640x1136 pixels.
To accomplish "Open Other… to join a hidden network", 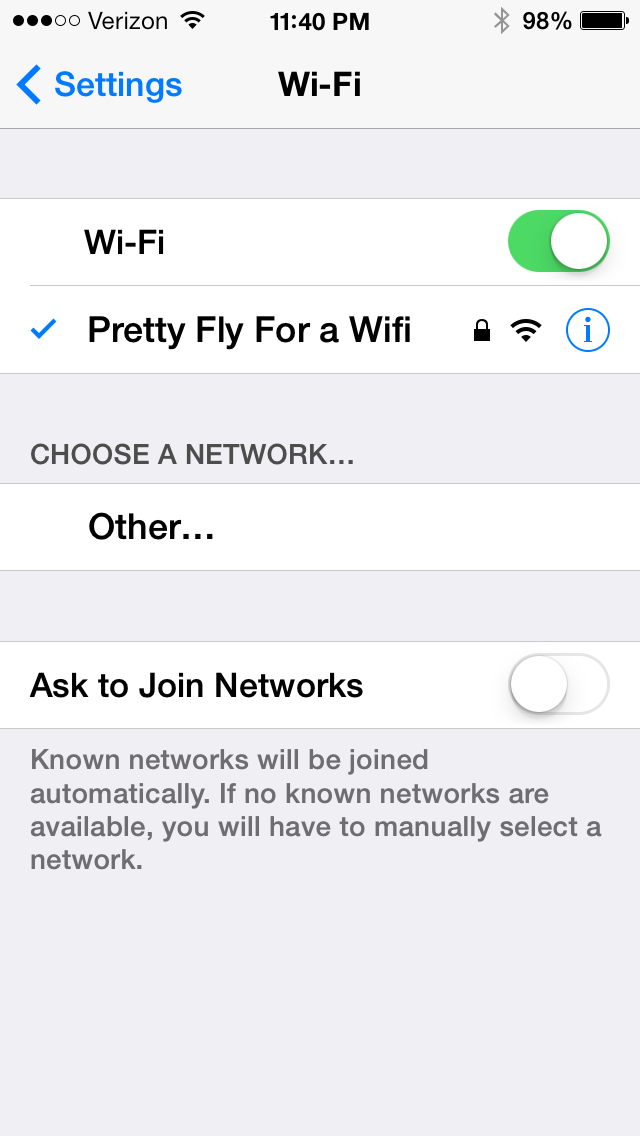I will point(320,527).
